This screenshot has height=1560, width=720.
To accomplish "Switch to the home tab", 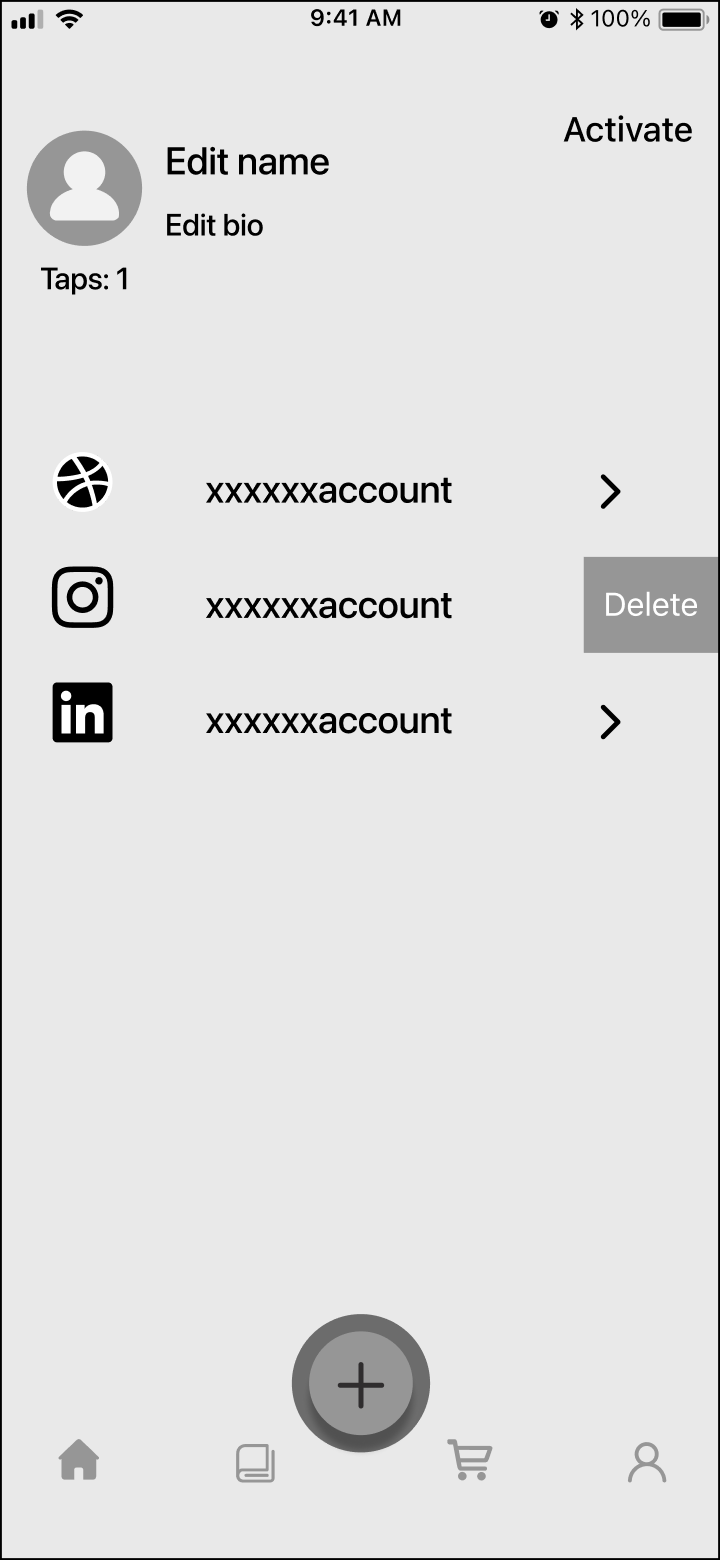I will coord(79,1461).
